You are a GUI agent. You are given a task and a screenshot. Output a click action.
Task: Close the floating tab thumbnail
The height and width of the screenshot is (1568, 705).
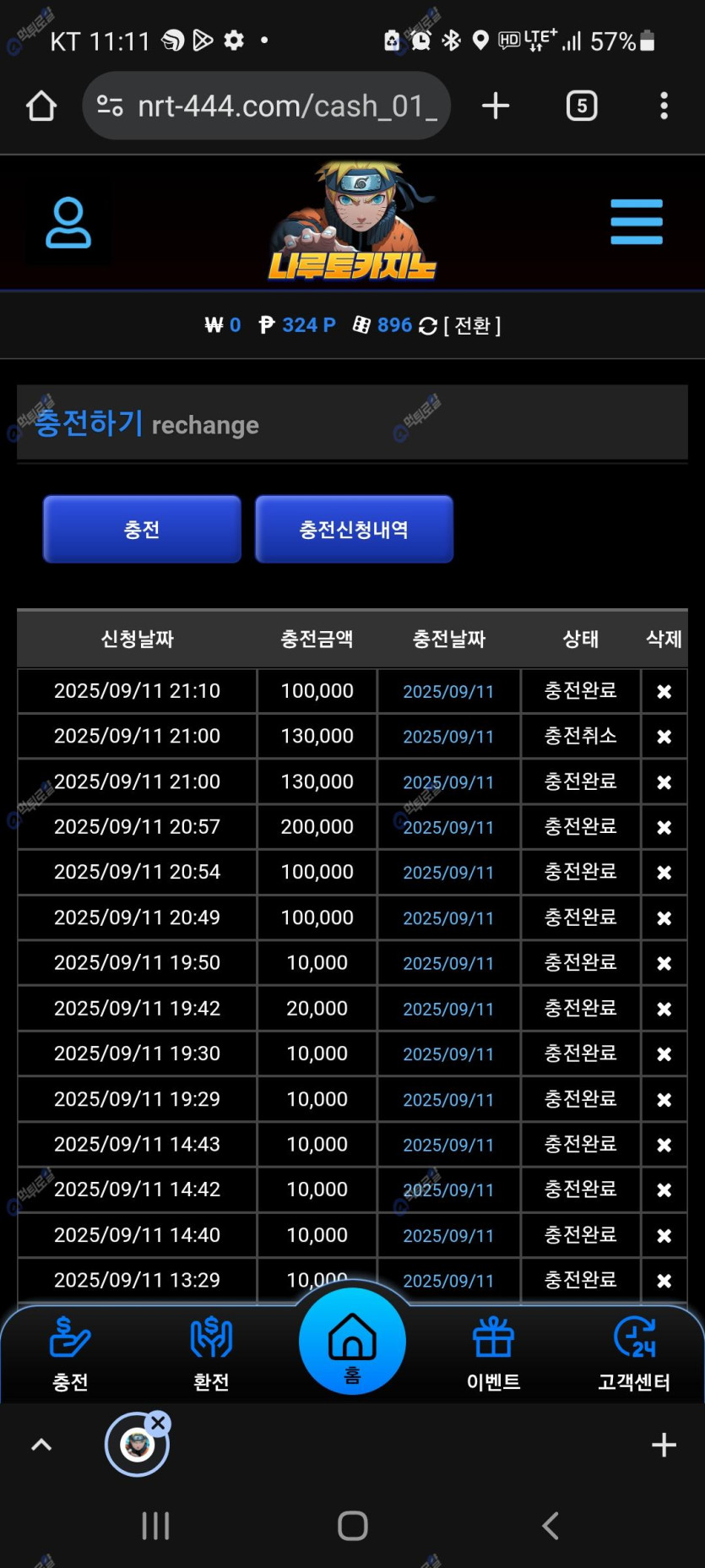click(158, 1424)
